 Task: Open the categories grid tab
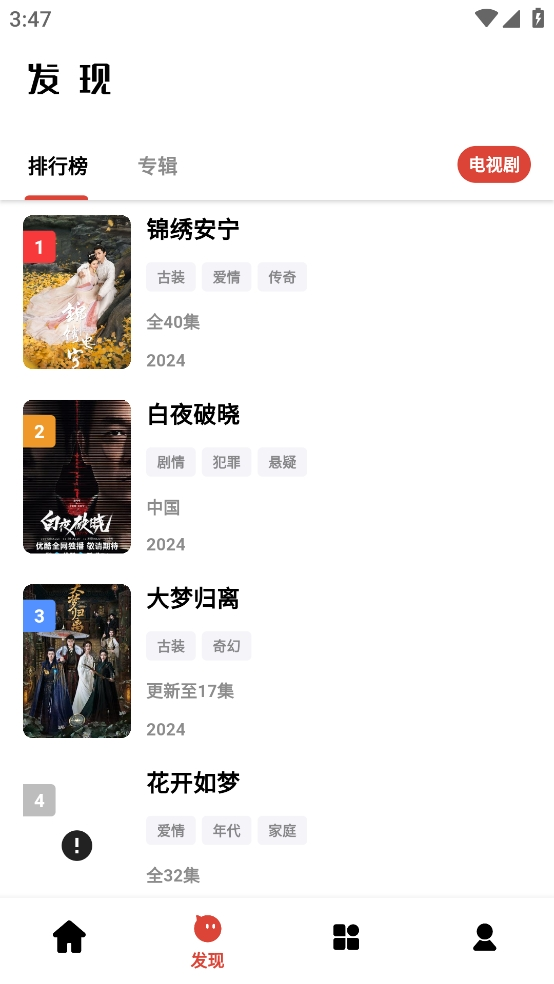click(x=346, y=937)
